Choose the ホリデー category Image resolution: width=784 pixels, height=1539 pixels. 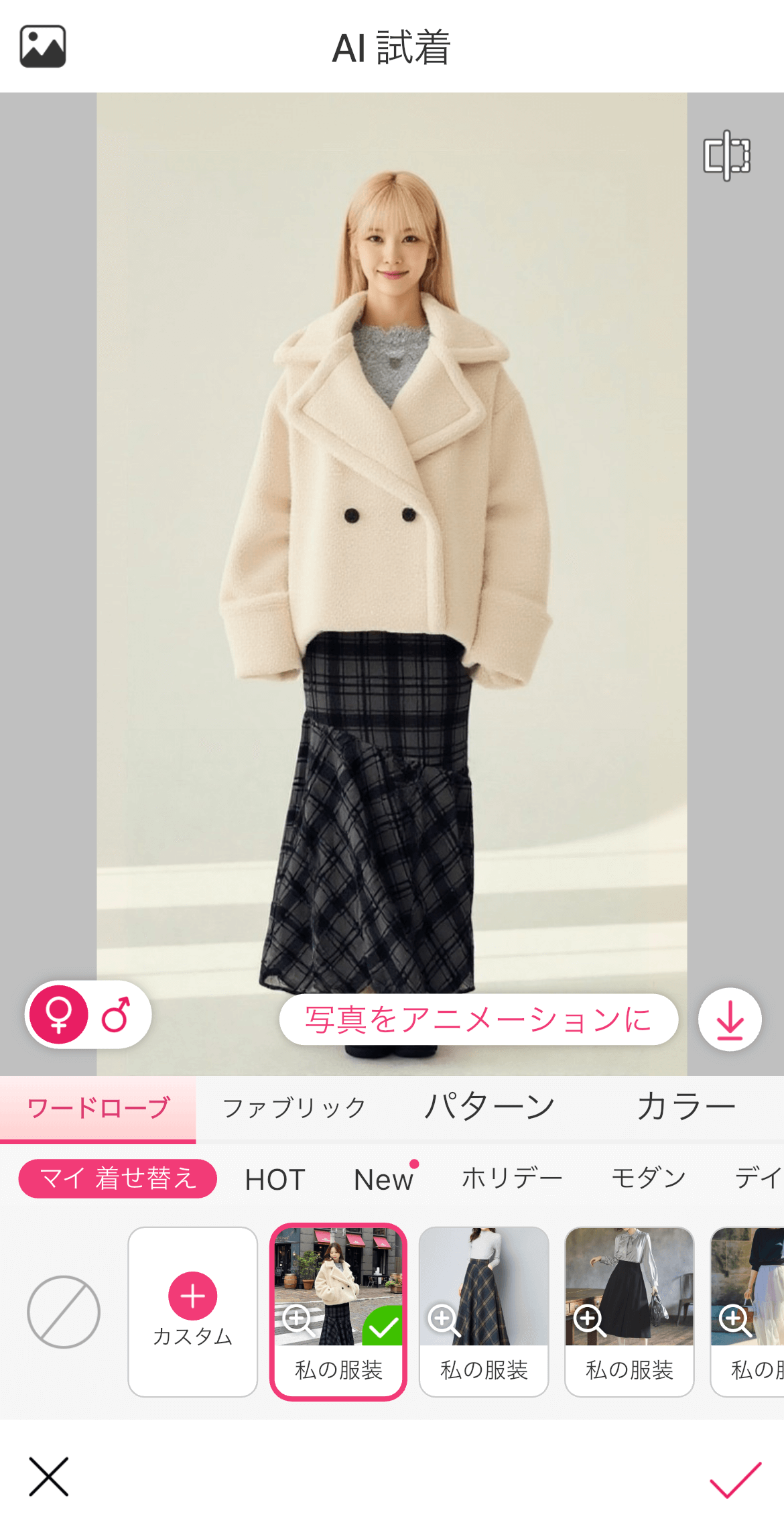[512, 1178]
